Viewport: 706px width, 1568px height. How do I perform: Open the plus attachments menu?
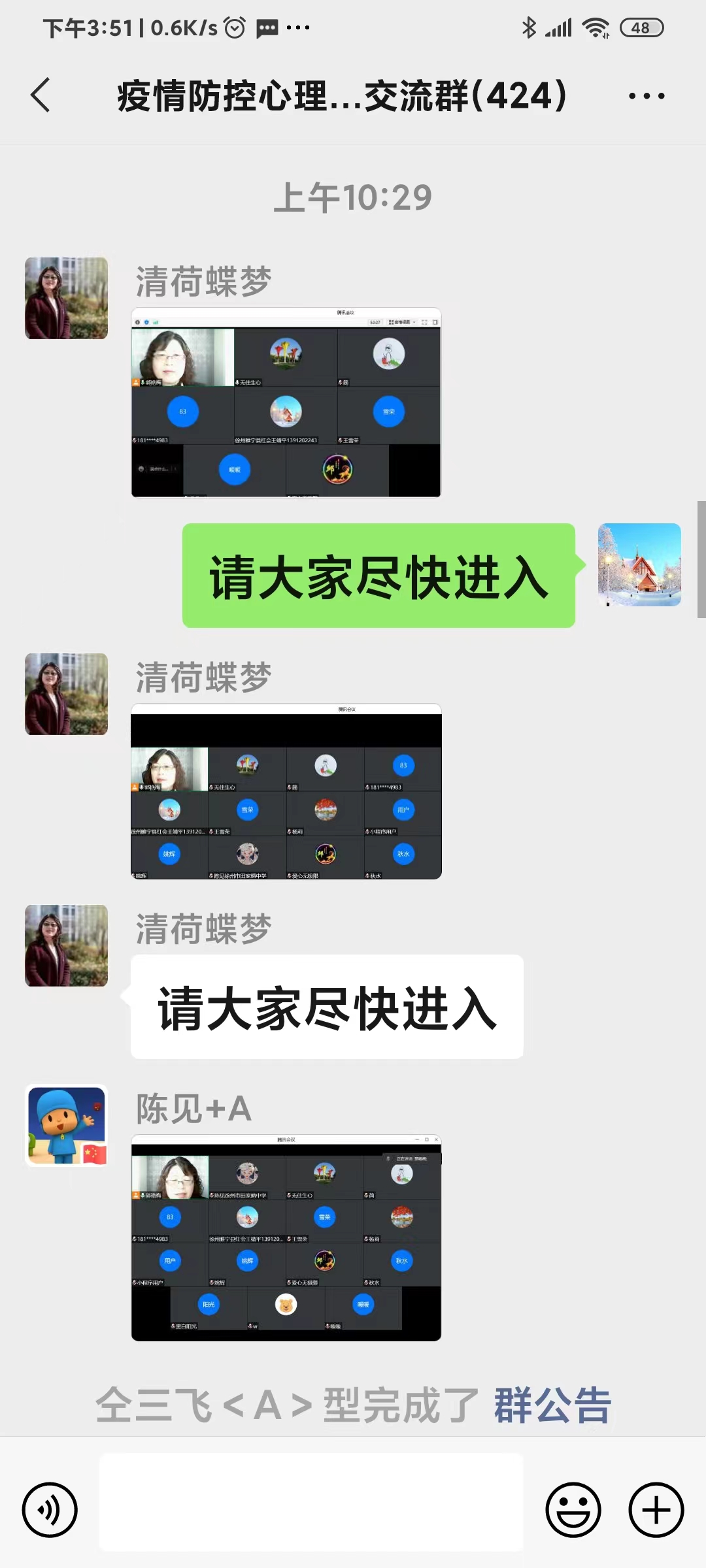[656, 1510]
